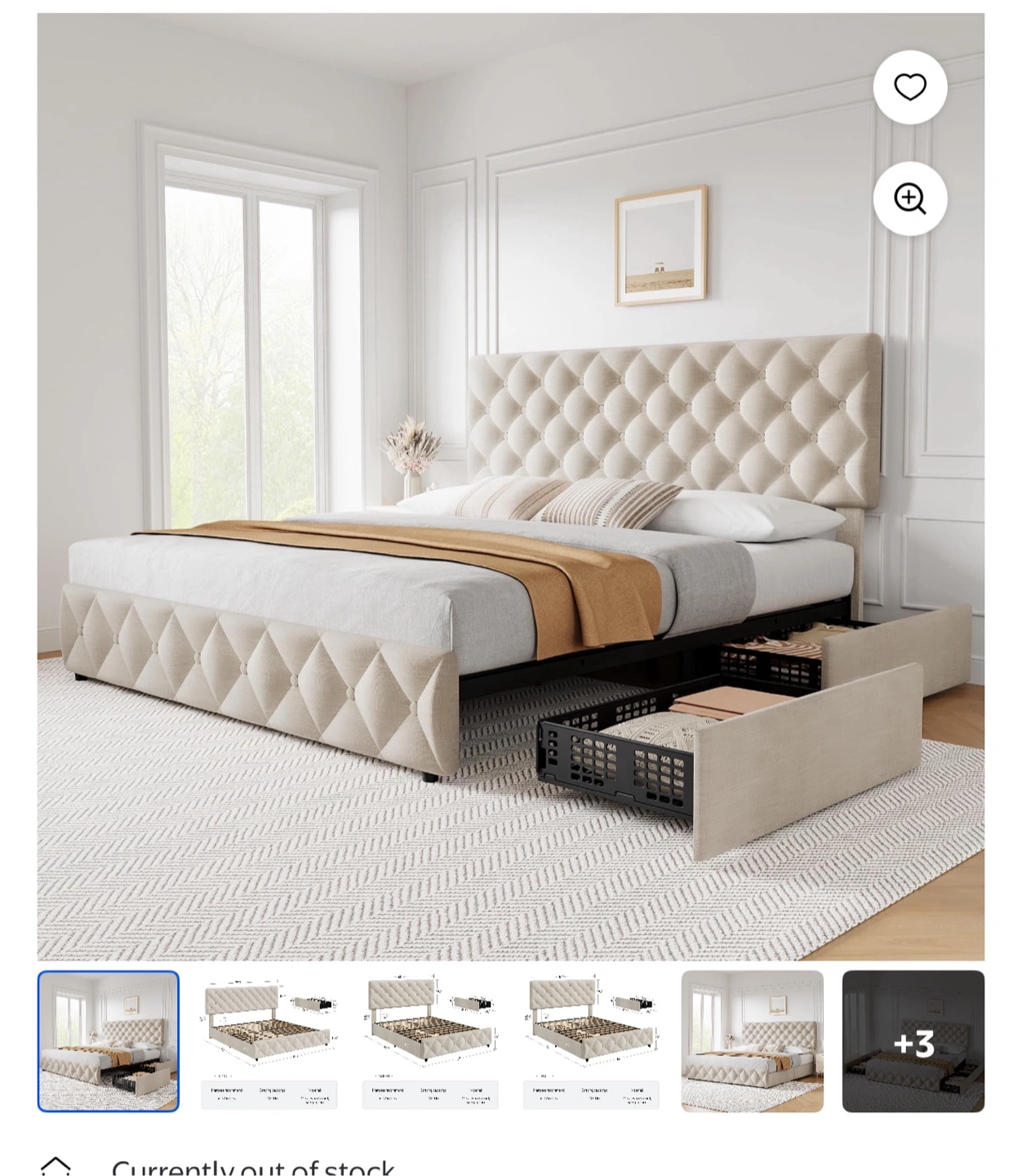Show the fifth thumbnail of closed-drawer bed
The width and height of the screenshot is (1022, 1176).
tap(753, 1041)
